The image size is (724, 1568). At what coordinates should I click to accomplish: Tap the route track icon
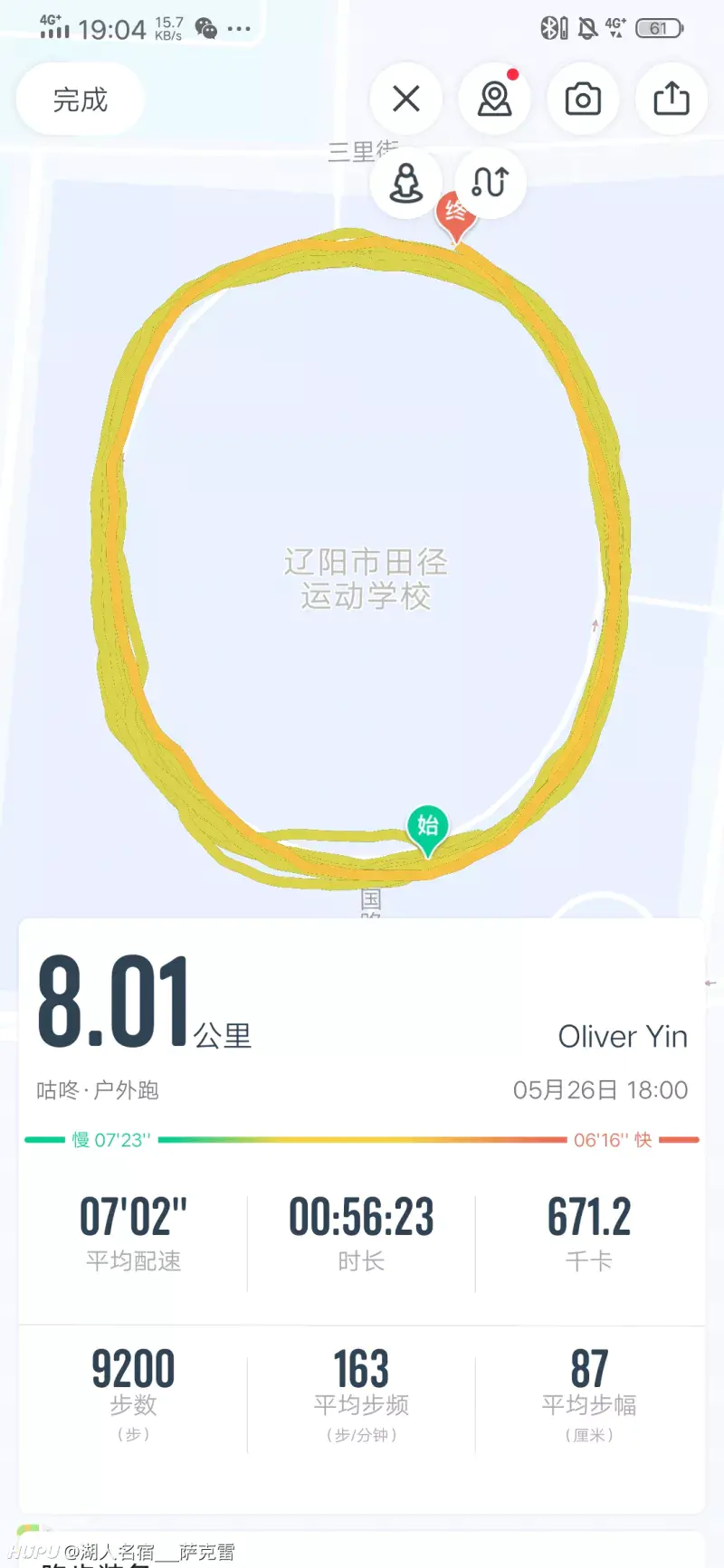tap(490, 183)
